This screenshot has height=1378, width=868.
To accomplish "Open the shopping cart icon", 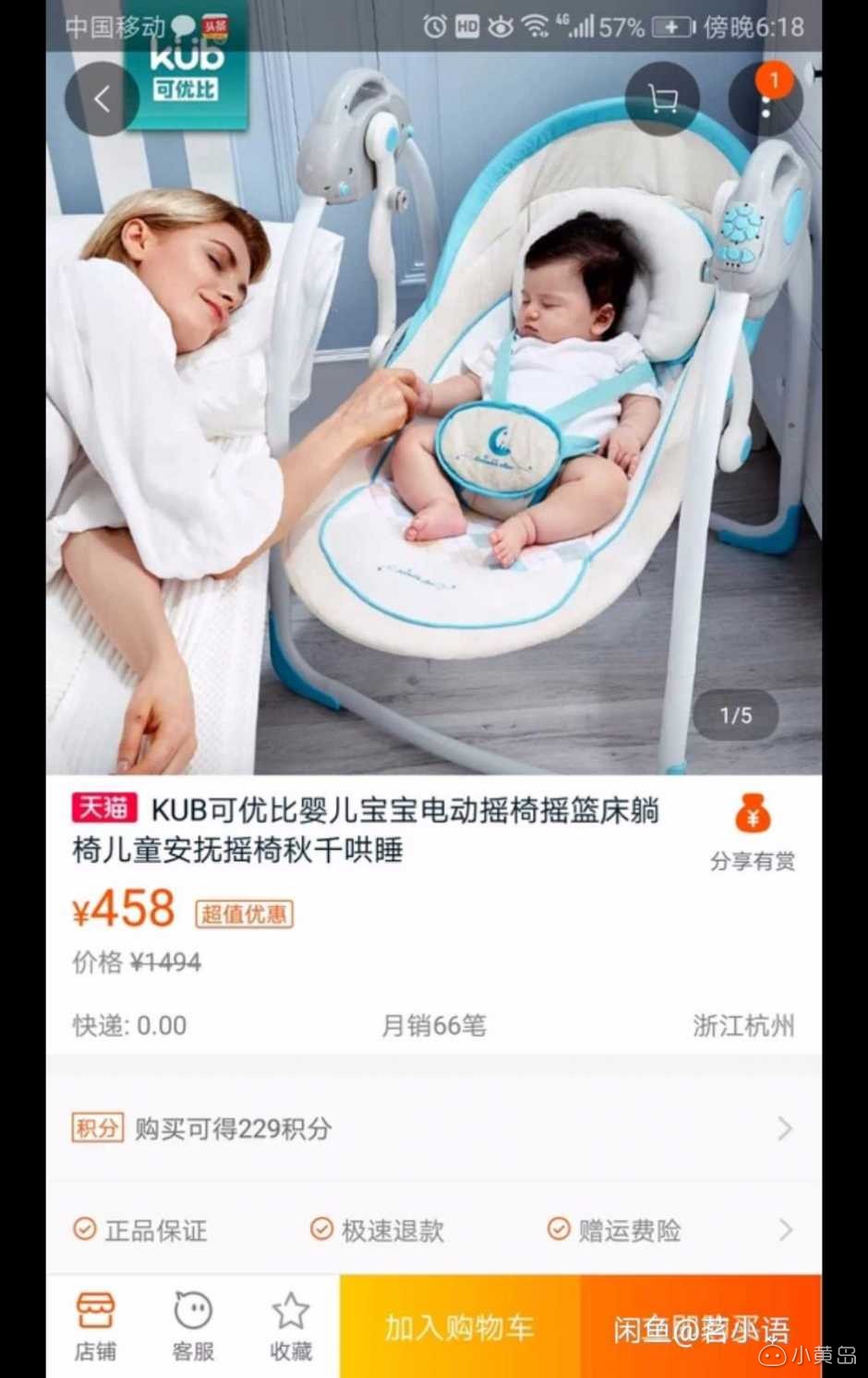I will (x=662, y=100).
